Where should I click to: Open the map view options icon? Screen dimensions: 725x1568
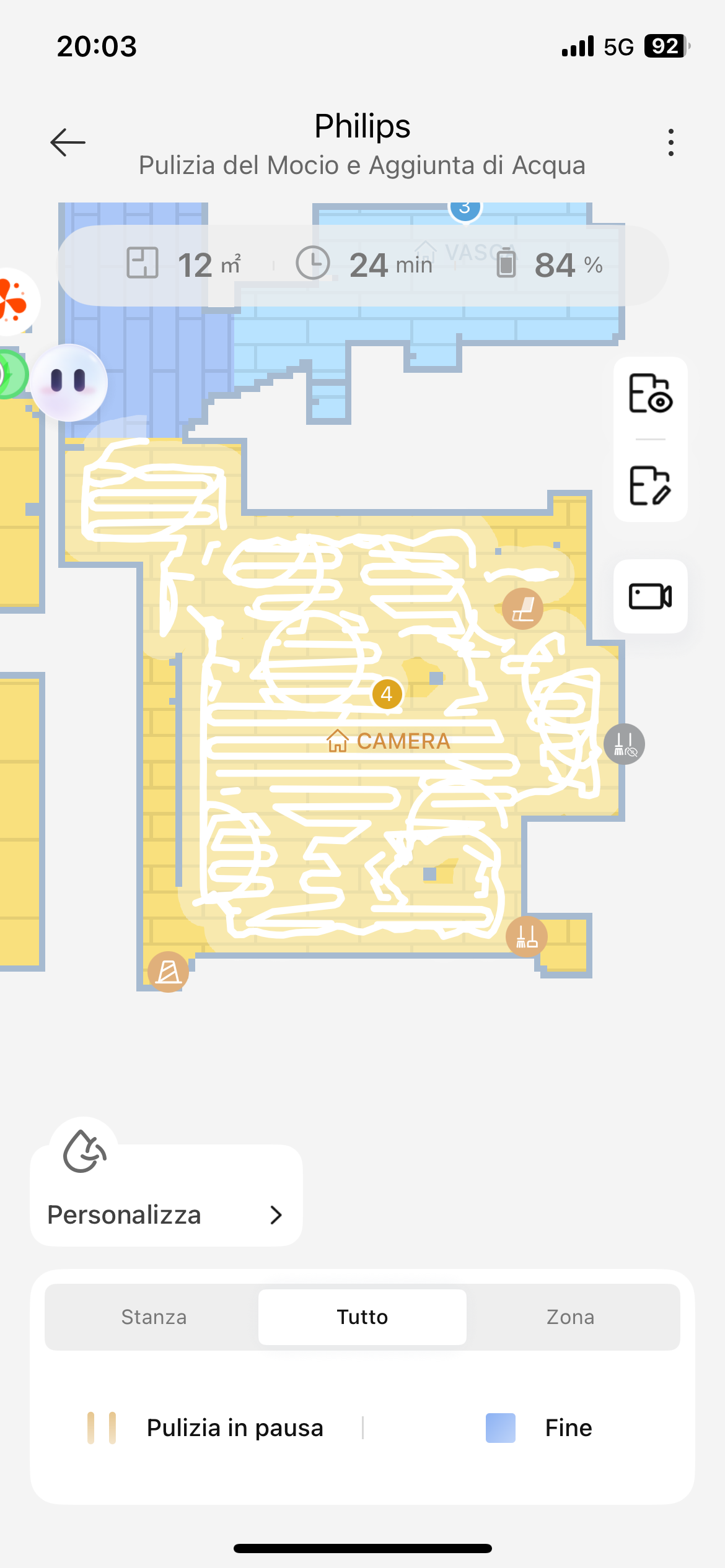(x=650, y=394)
